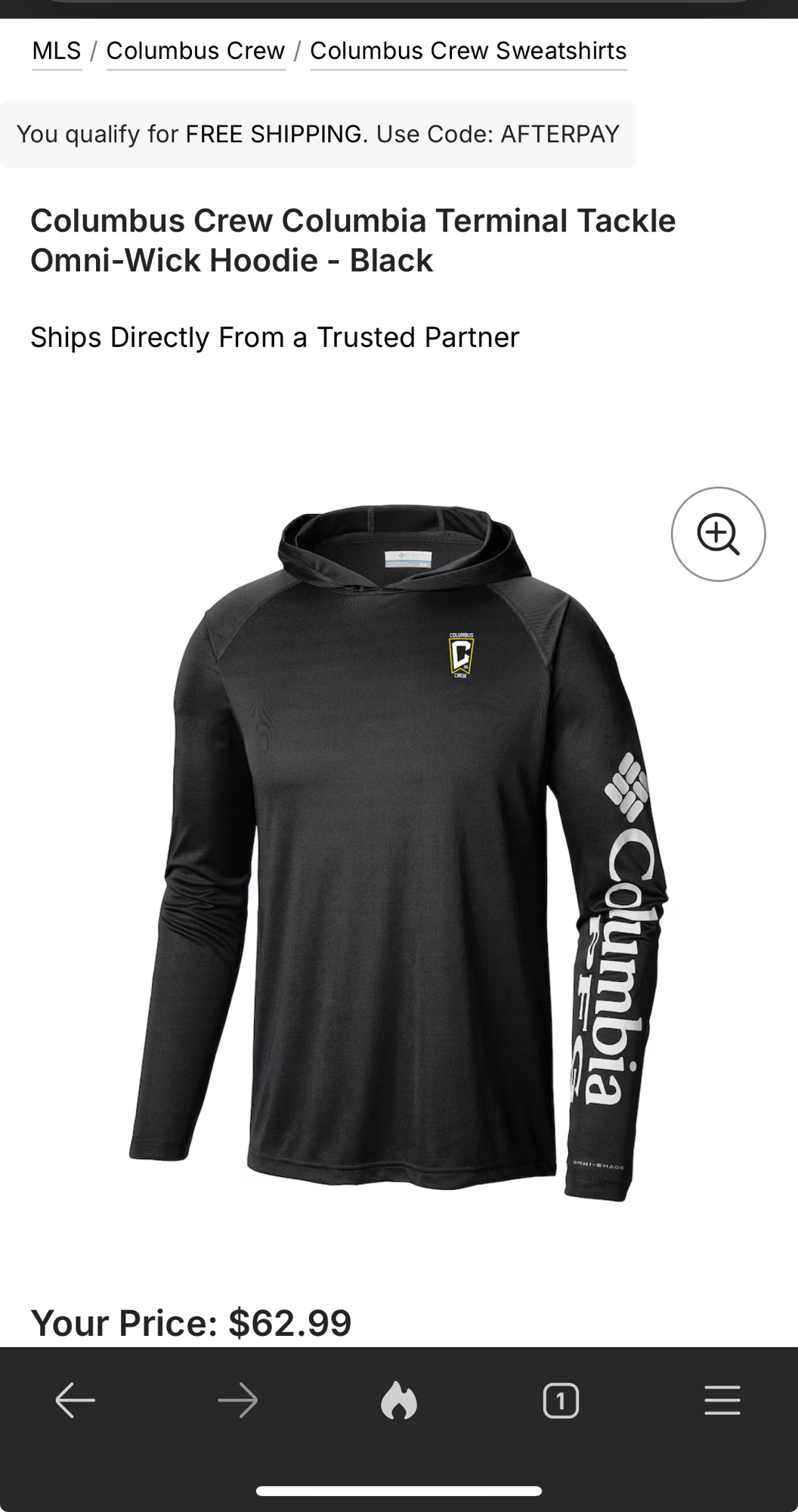The height and width of the screenshot is (1512, 798).
Task: Zoom in on the product image
Action: point(718,534)
